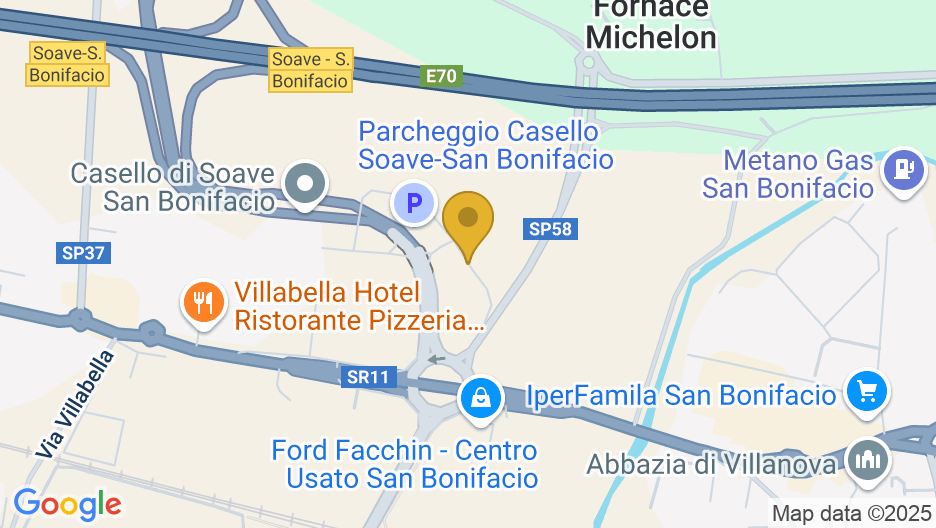Open the Google logo link

[66, 503]
